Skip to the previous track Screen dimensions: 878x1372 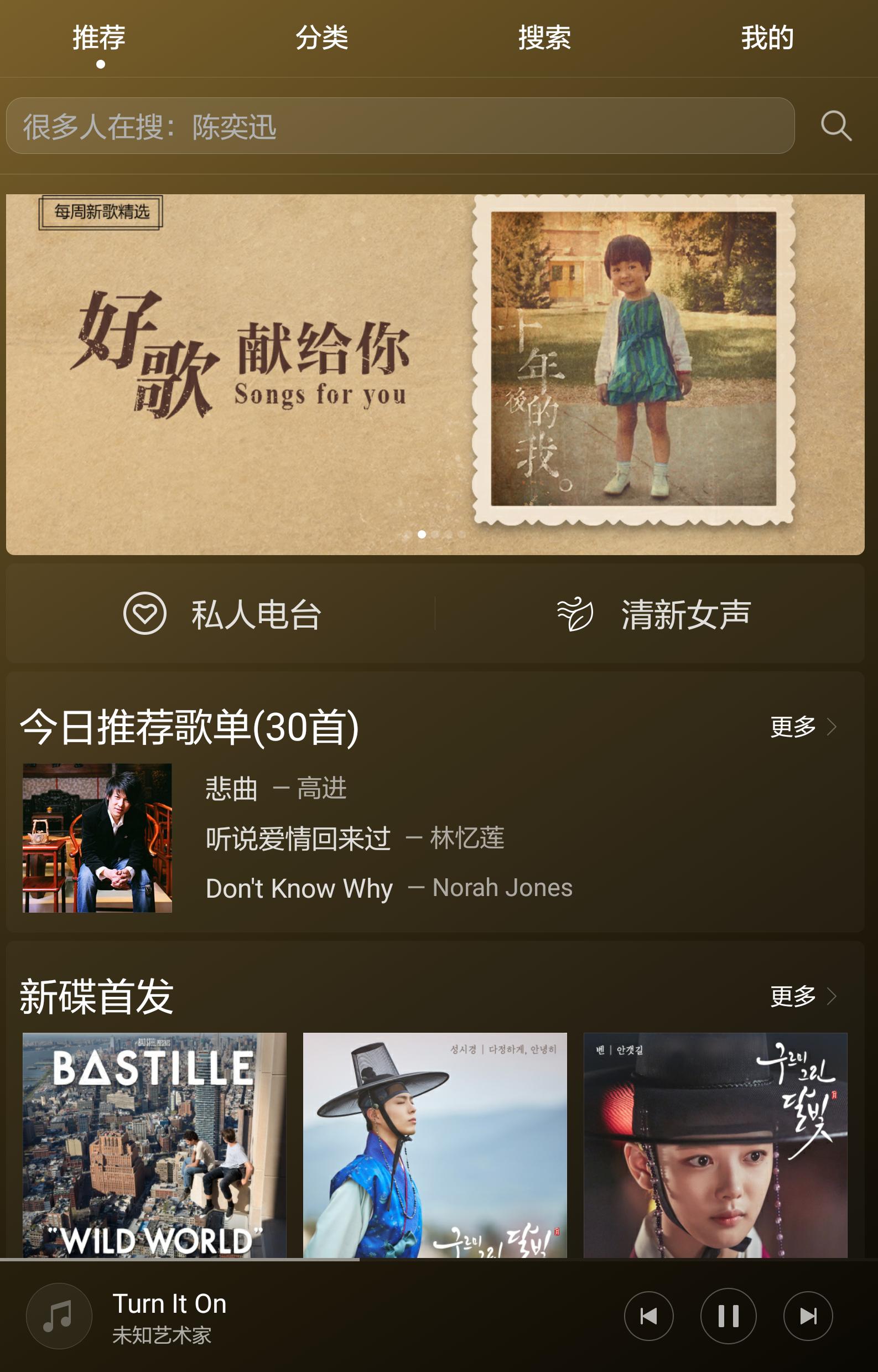point(648,1316)
